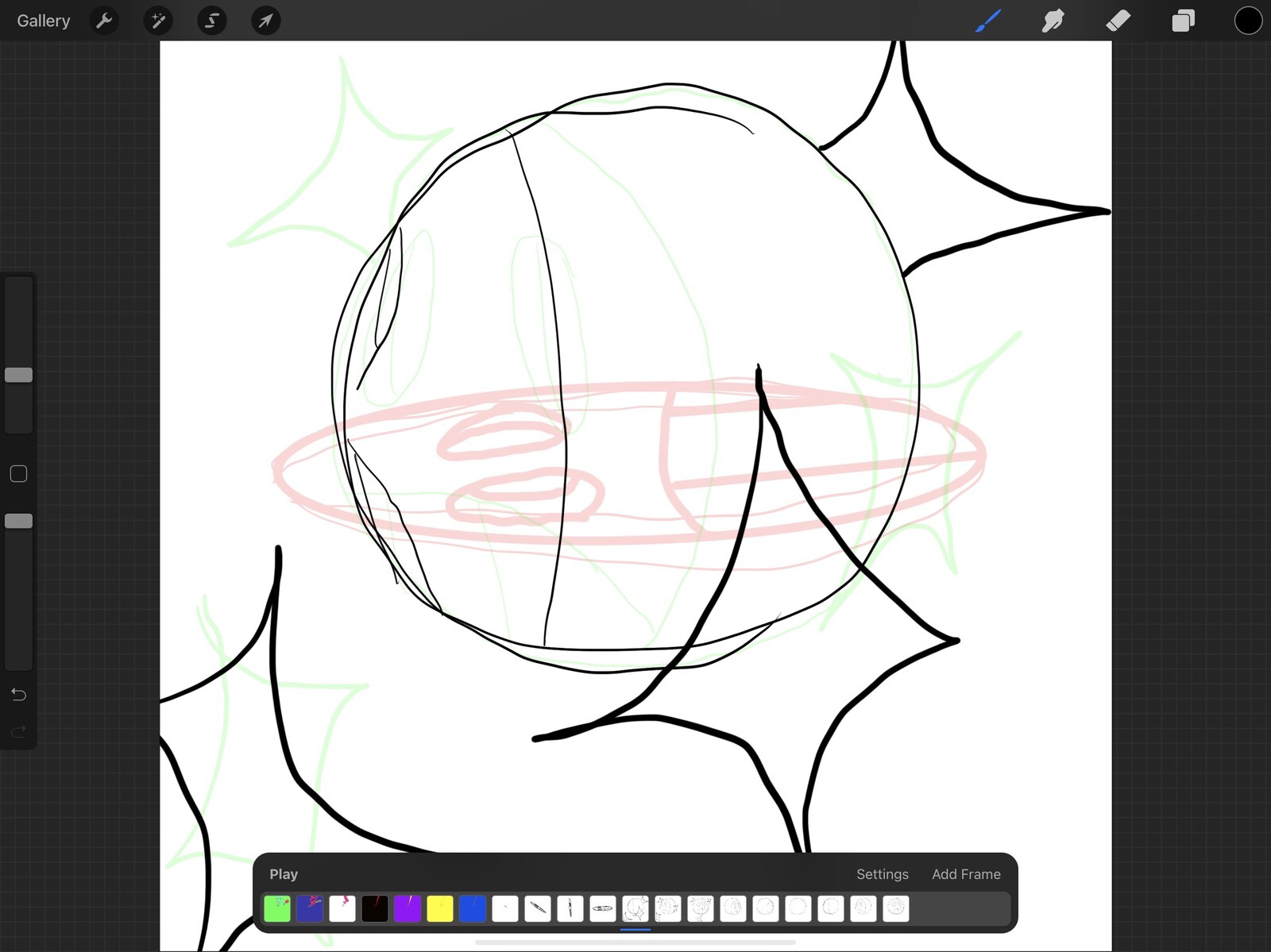
Task: Select the green first frame thumbnail
Action: pos(277,908)
